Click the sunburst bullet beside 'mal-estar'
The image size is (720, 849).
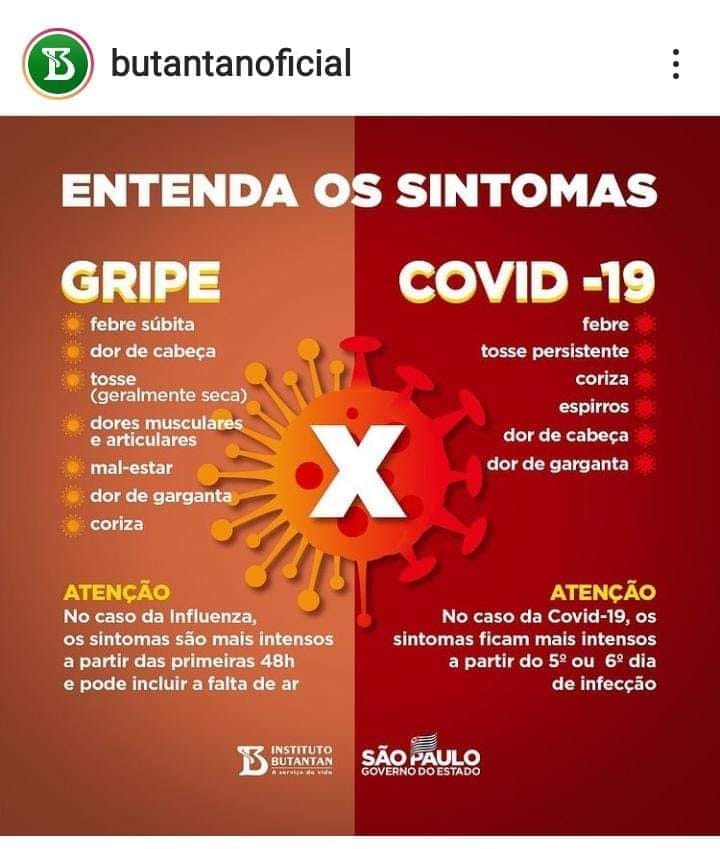(x=74, y=466)
